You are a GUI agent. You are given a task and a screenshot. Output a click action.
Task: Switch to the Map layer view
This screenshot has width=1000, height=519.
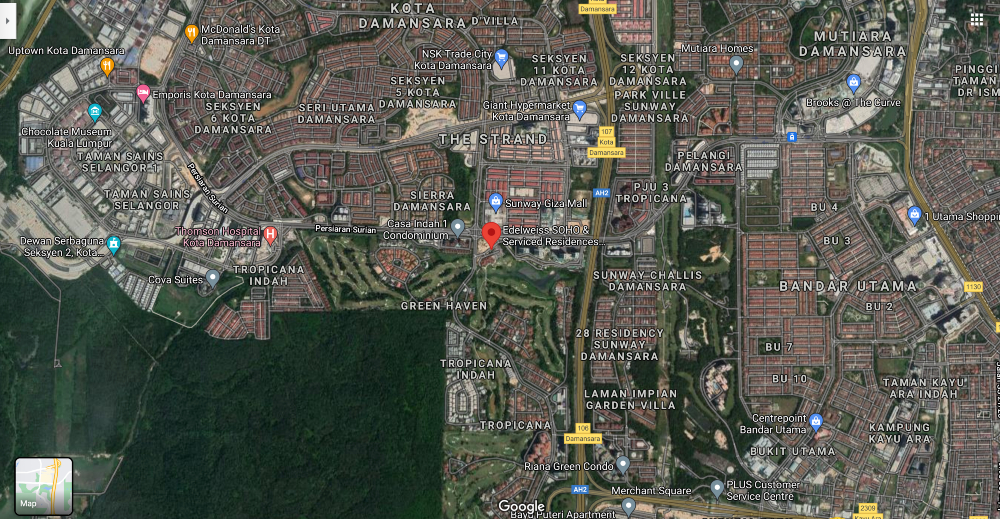click(43, 486)
